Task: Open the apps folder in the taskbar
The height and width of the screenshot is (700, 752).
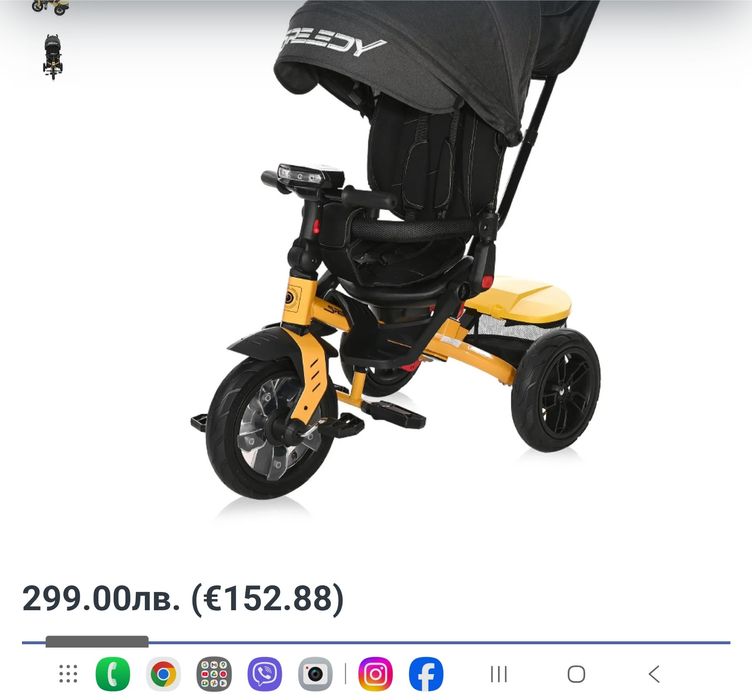Action: pyautogui.click(x=213, y=675)
